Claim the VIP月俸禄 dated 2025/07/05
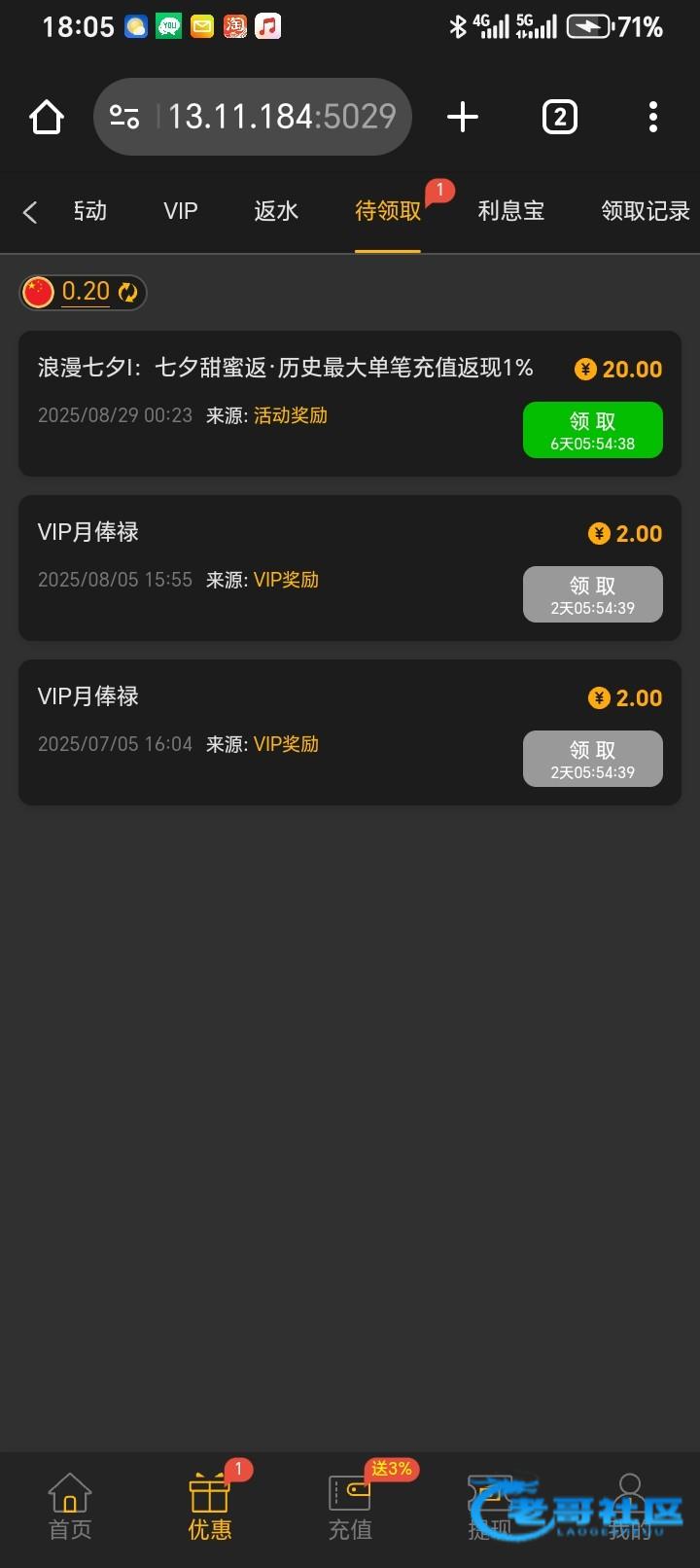 click(x=592, y=759)
